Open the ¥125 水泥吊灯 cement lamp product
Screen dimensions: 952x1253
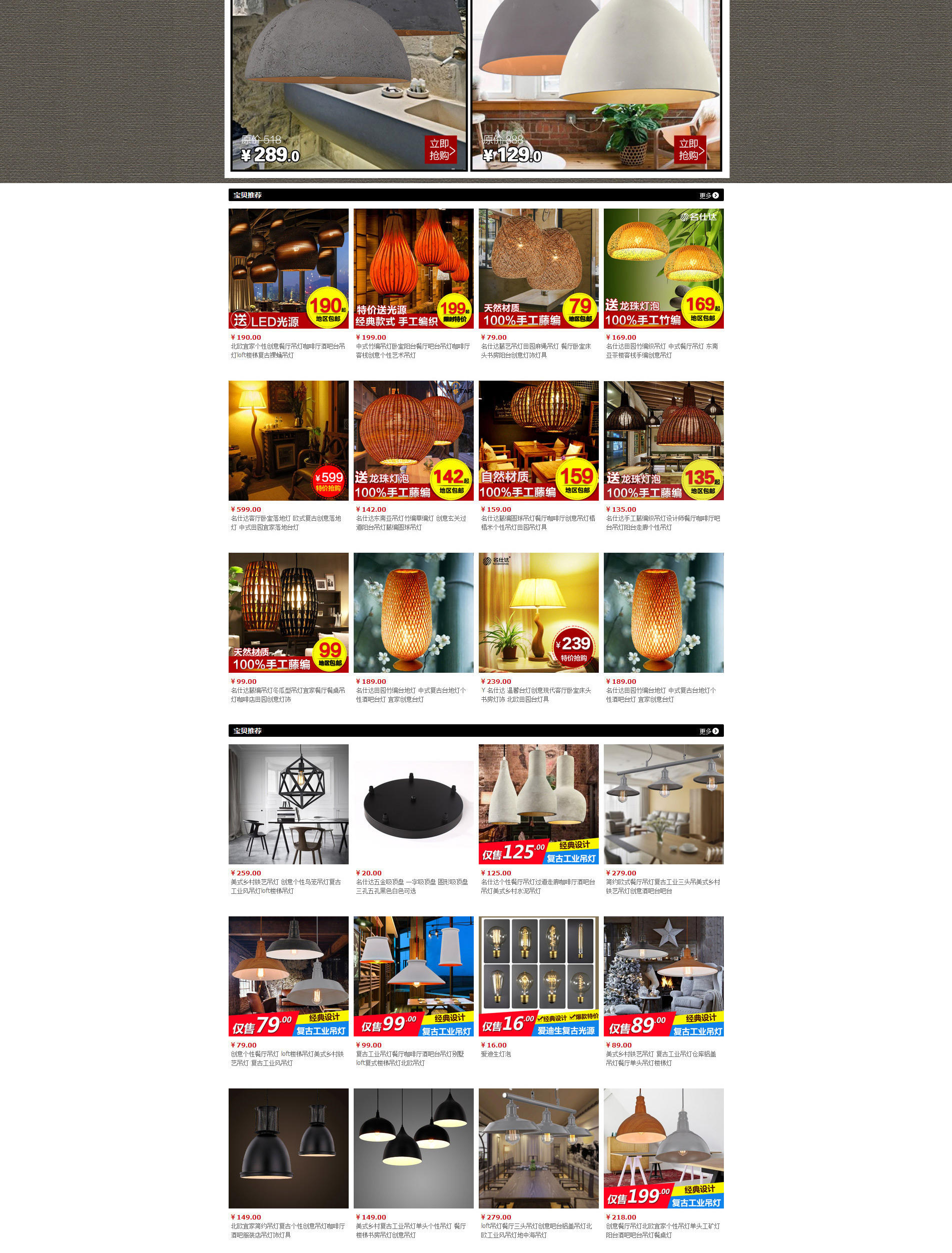538,804
